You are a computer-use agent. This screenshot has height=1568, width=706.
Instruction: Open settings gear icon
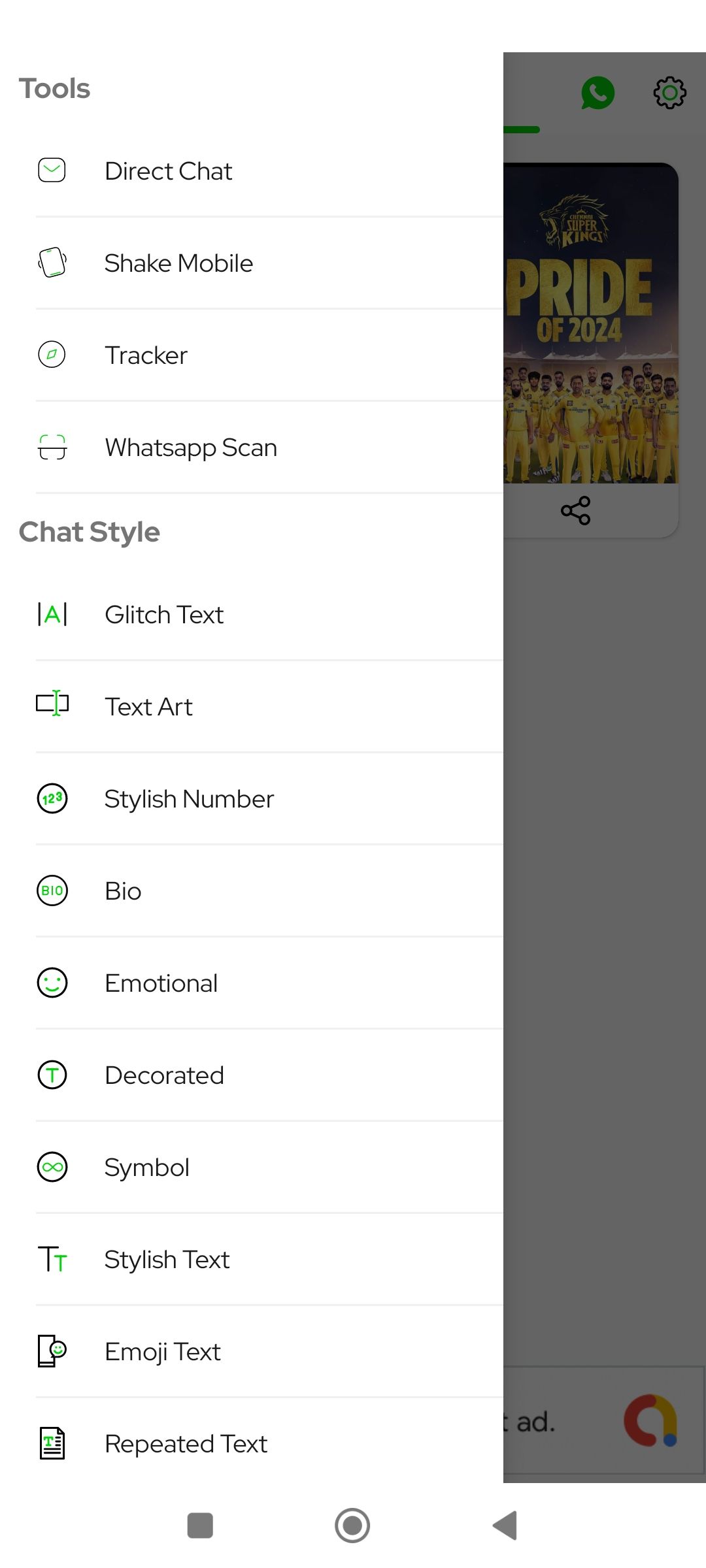[669, 93]
